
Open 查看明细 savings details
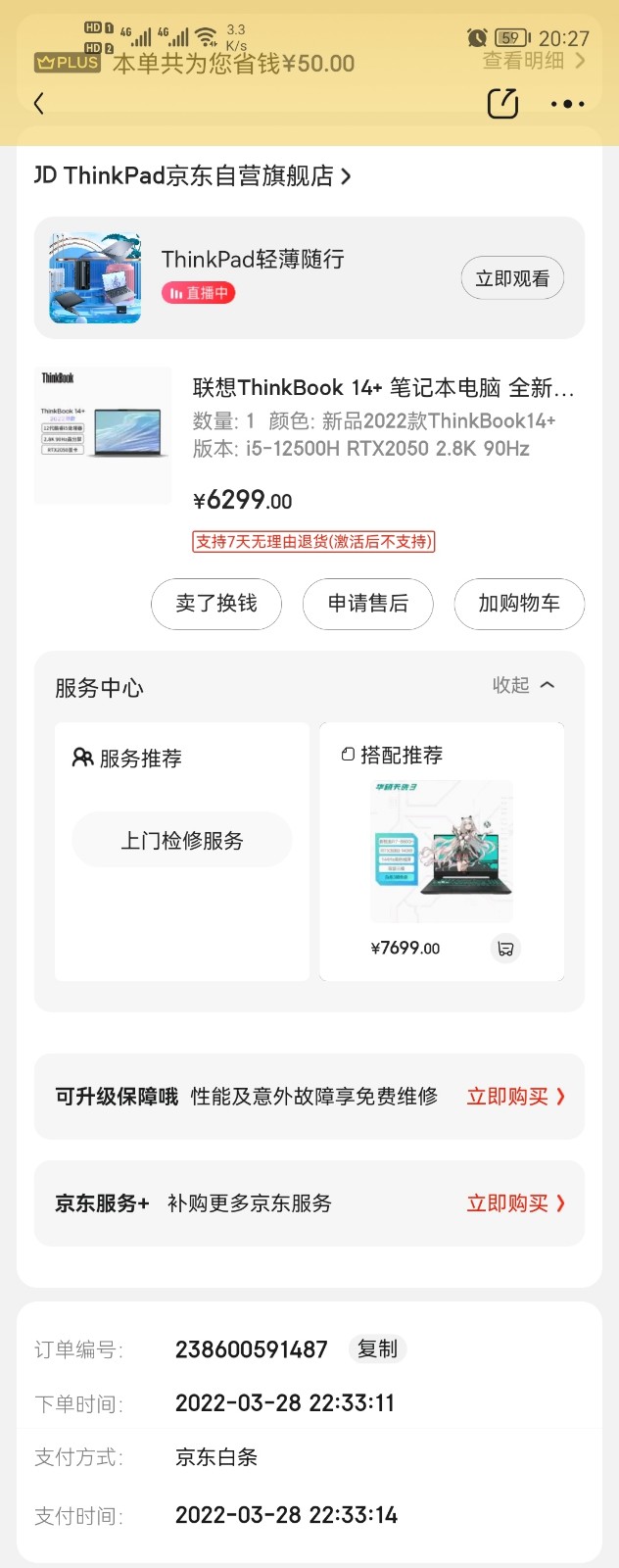click(534, 61)
